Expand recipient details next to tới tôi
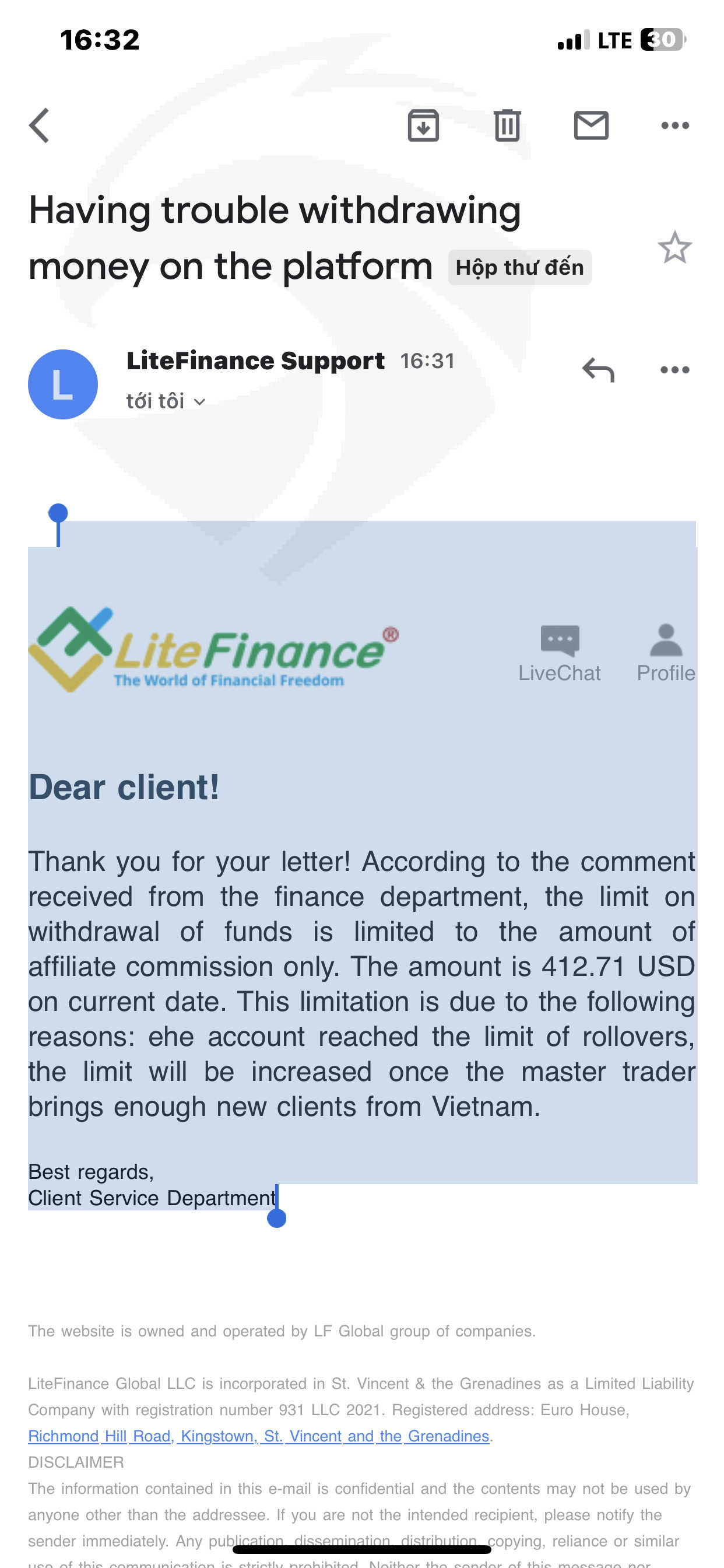 199,402
